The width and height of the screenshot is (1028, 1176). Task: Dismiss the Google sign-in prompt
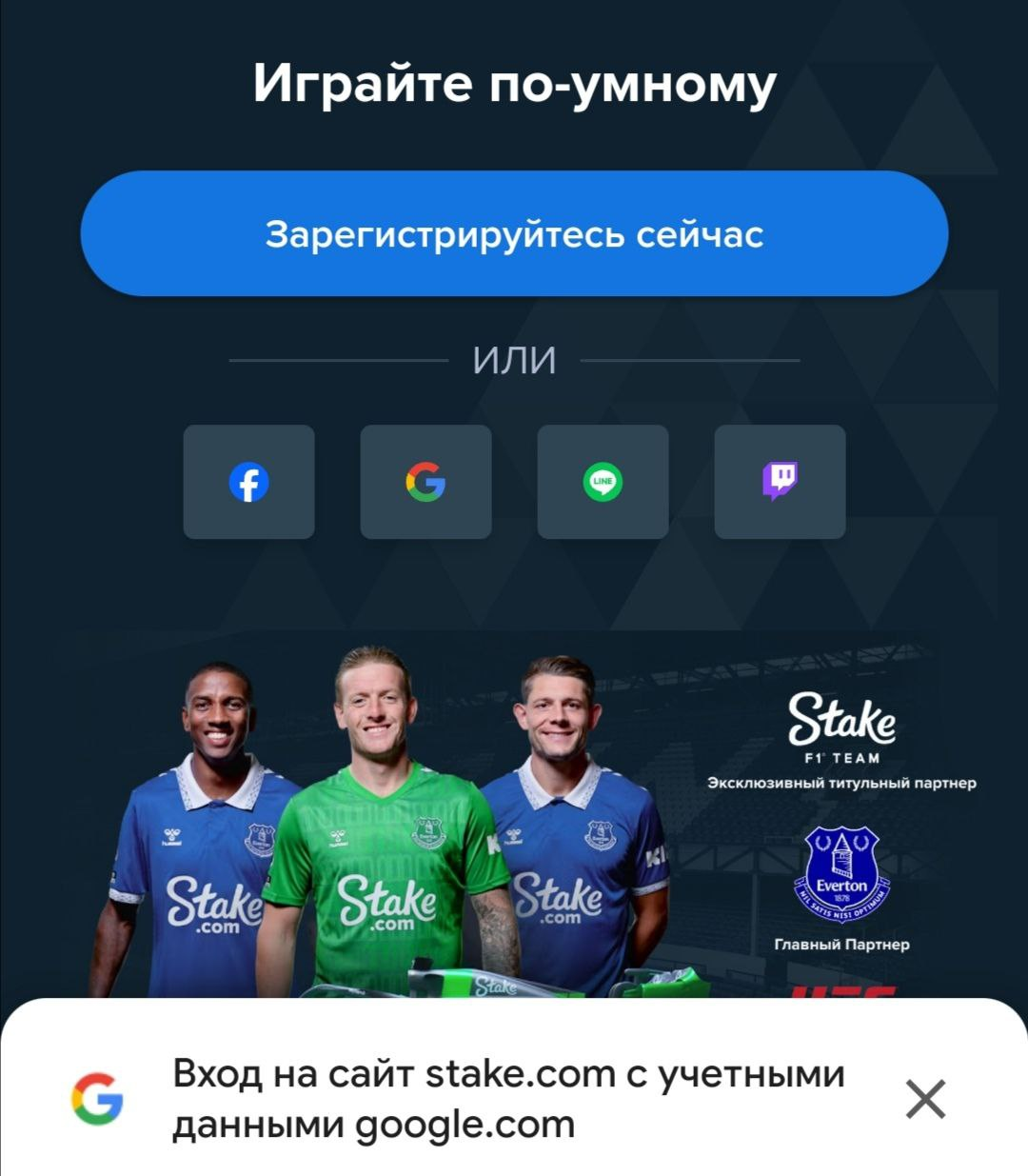[925, 1099]
